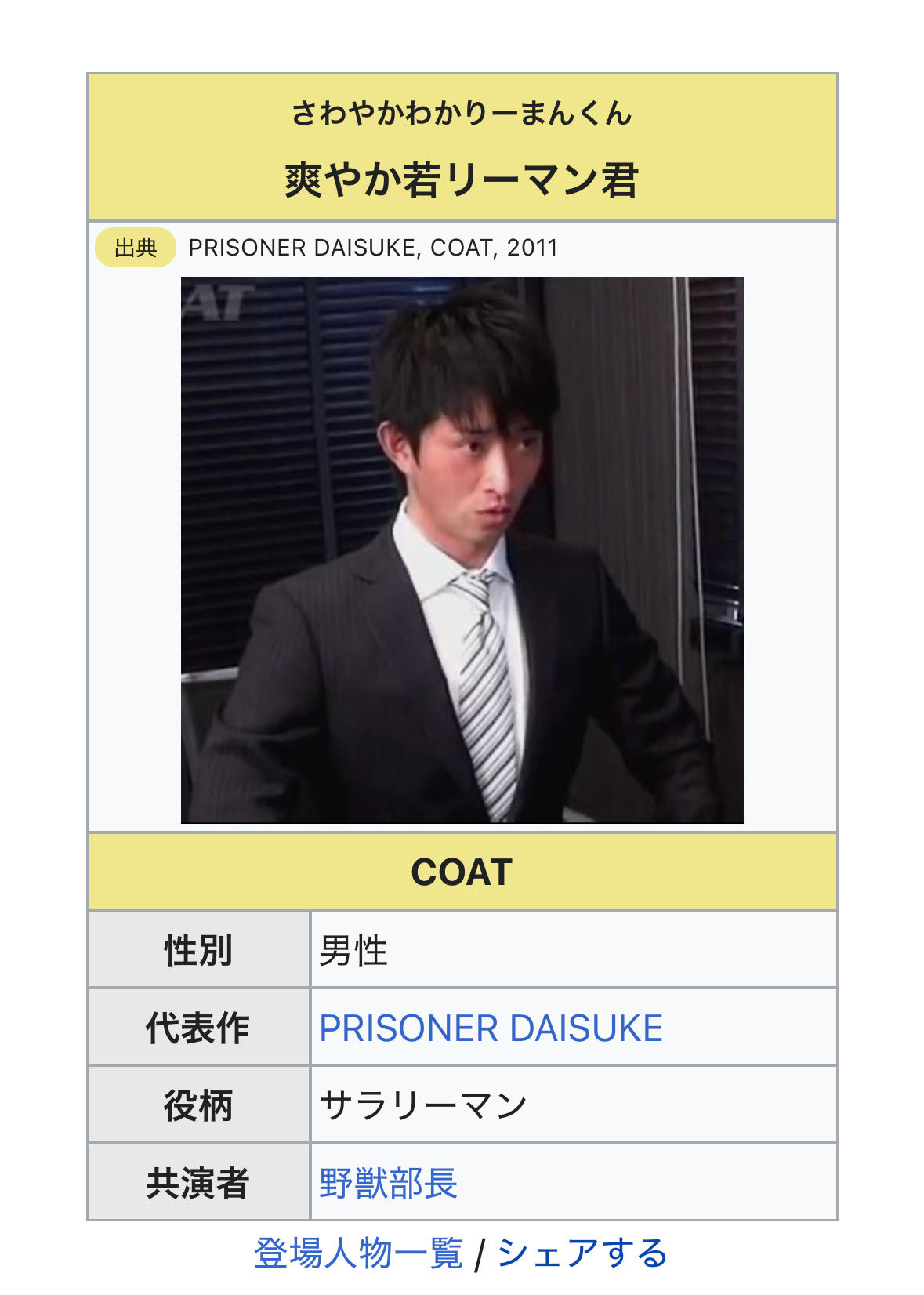Open the 野獣部長 co-star link

[x=388, y=1183]
